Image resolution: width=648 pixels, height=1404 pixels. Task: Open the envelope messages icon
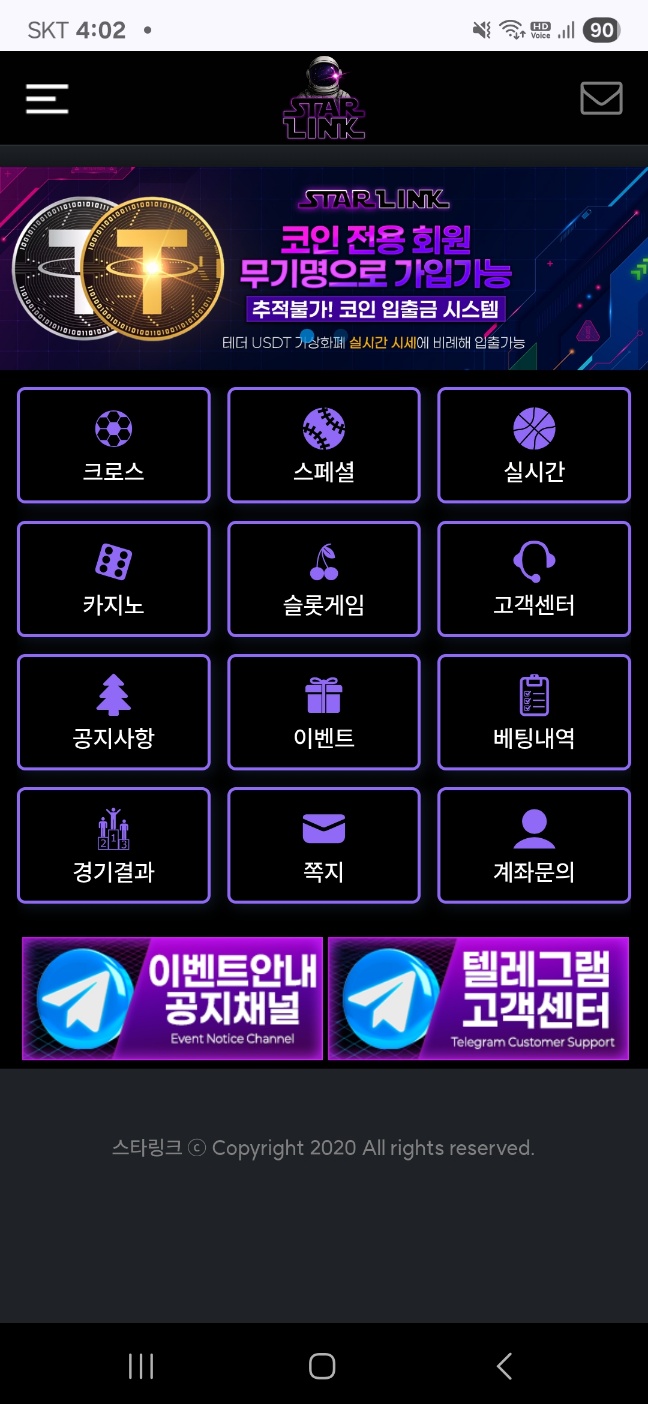pyautogui.click(x=601, y=98)
